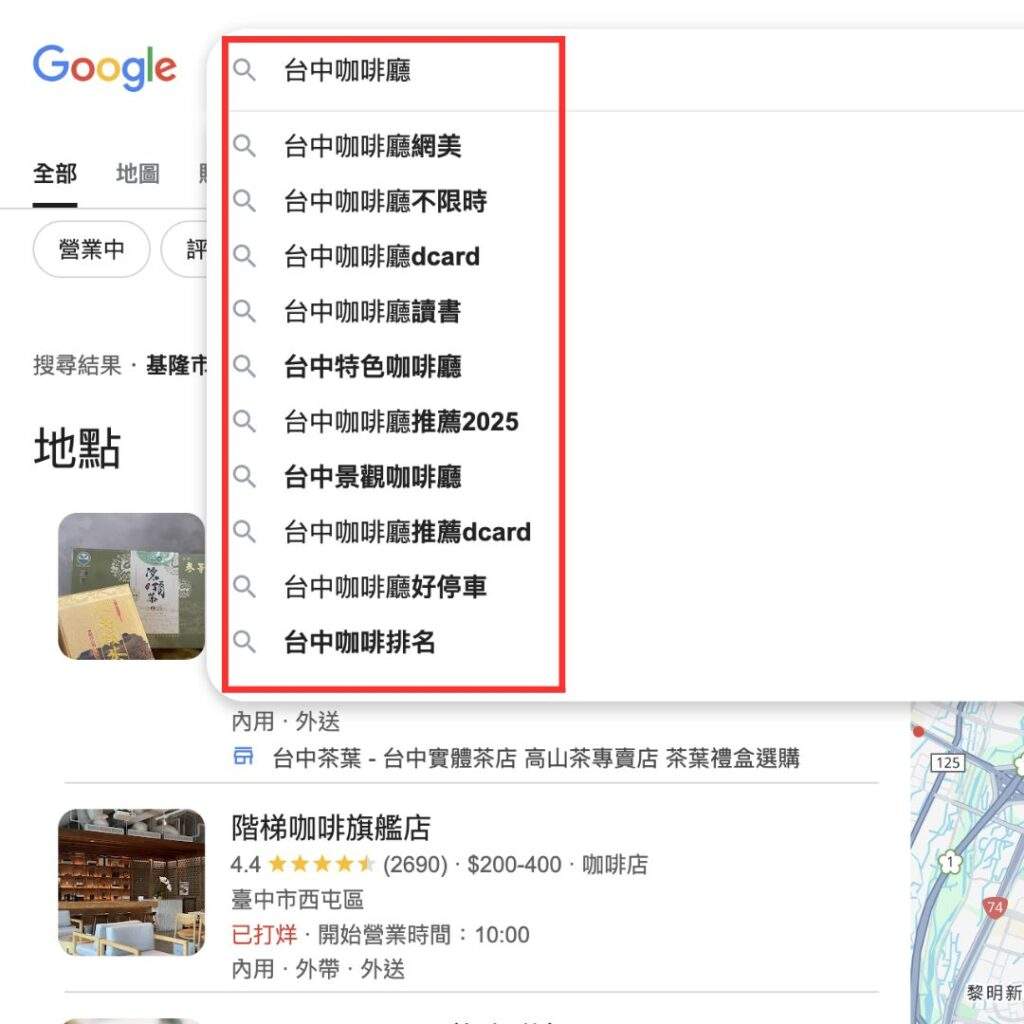Switch to the 地圖 tab
The image size is (1024, 1024).
click(x=137, y=174)
